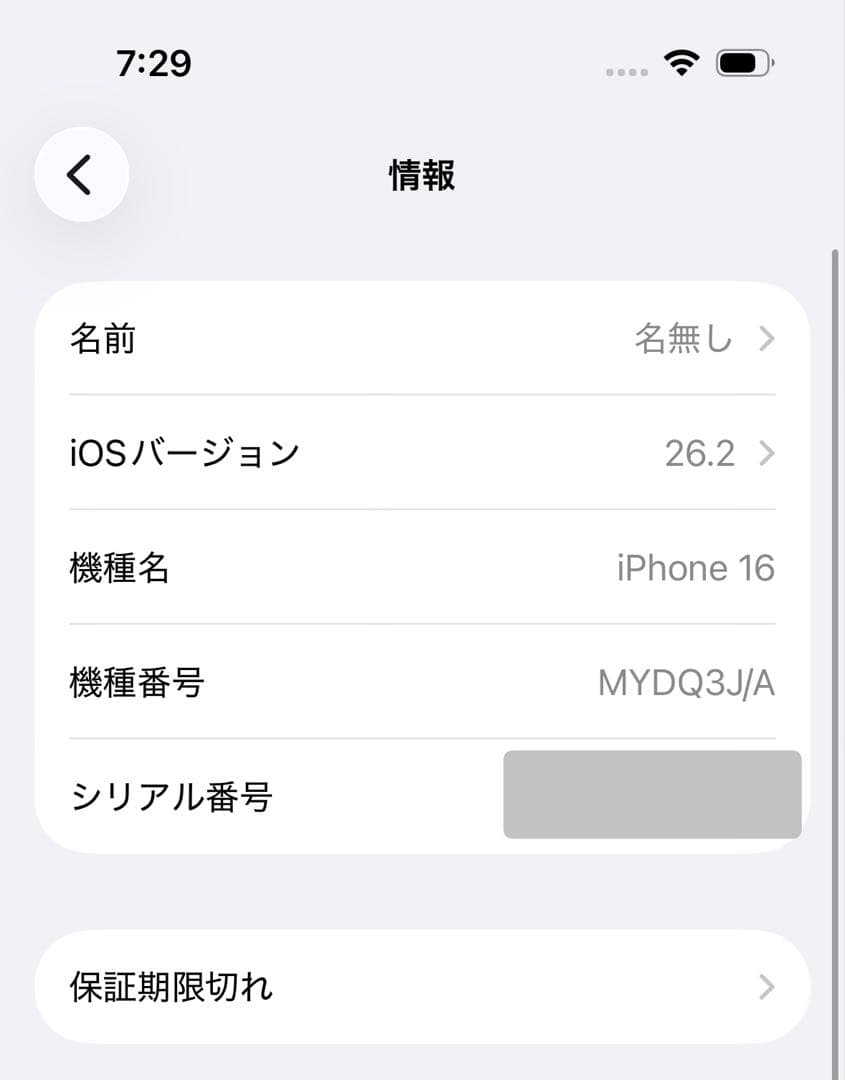Image resolution: width=845 pixels, height=1080 pixels.
Task: Tap the cellular signal dots indicator
Action: click(x=625, y=70)
